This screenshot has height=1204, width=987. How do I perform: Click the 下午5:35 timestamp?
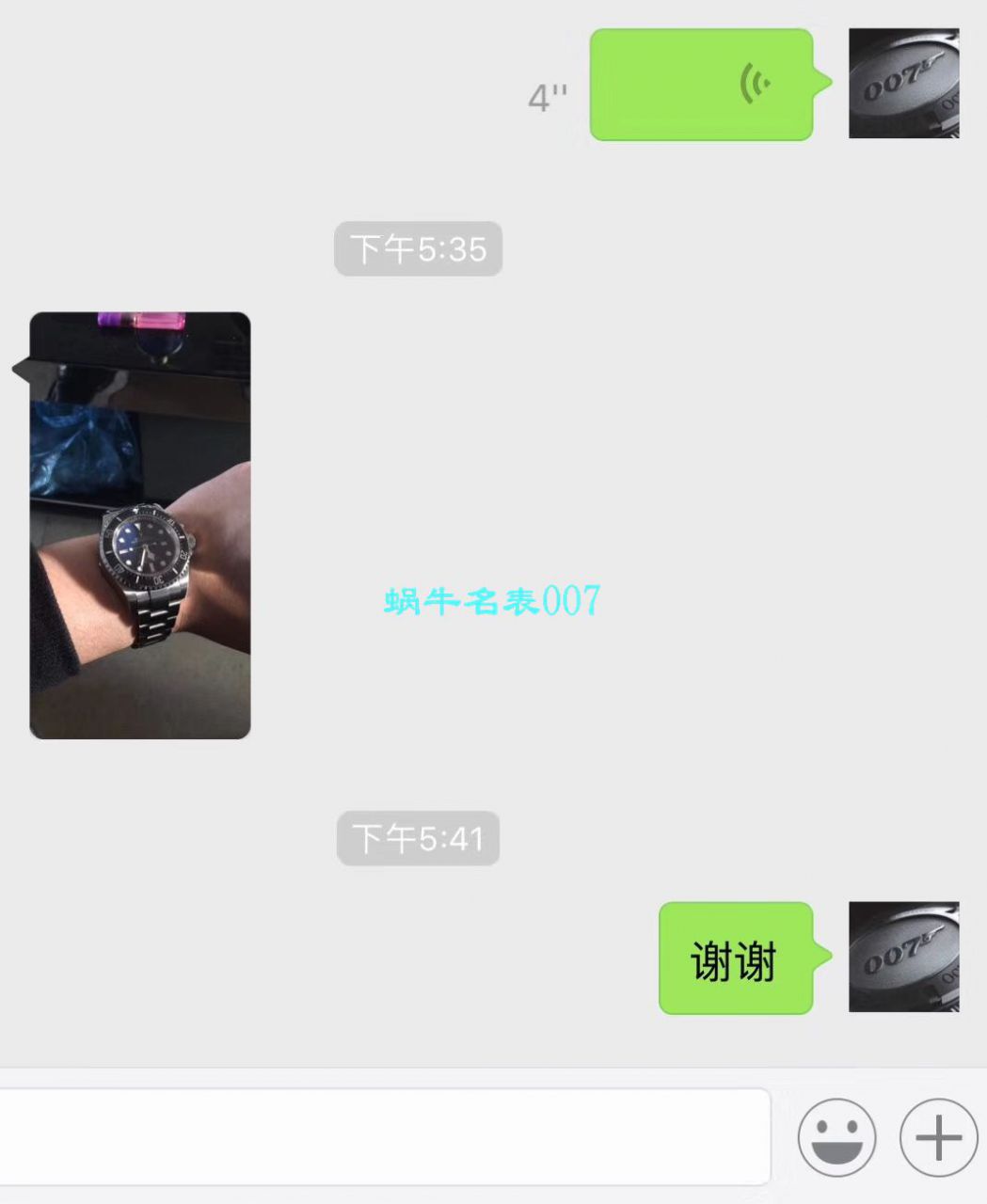pyautogui.click(x=417, y=248)
